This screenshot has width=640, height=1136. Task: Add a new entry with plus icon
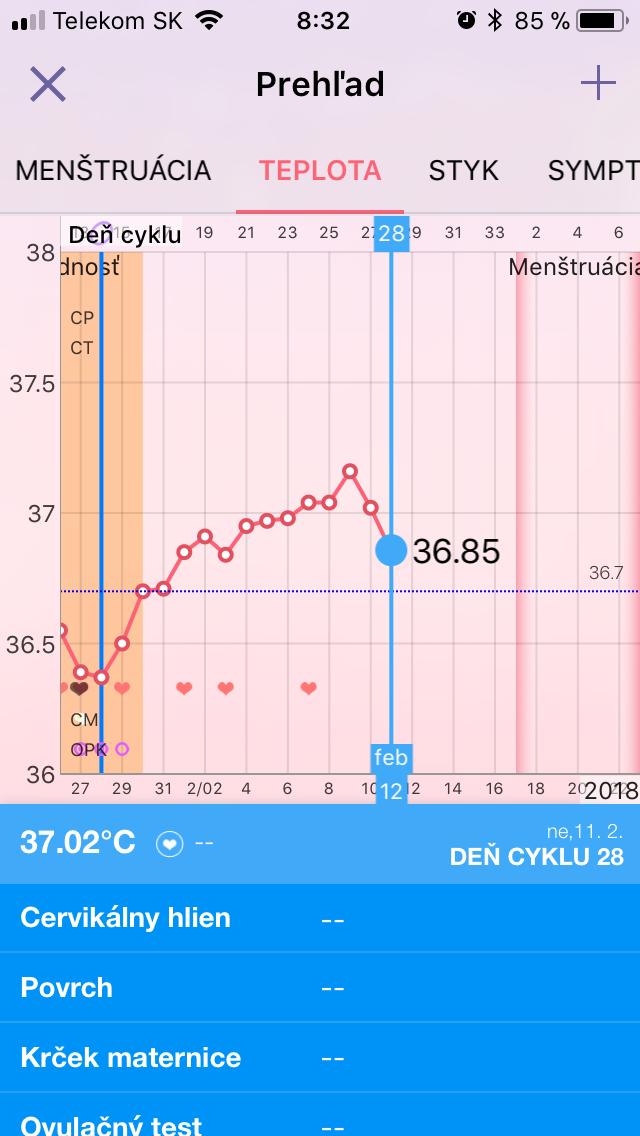tap(598, 84)
